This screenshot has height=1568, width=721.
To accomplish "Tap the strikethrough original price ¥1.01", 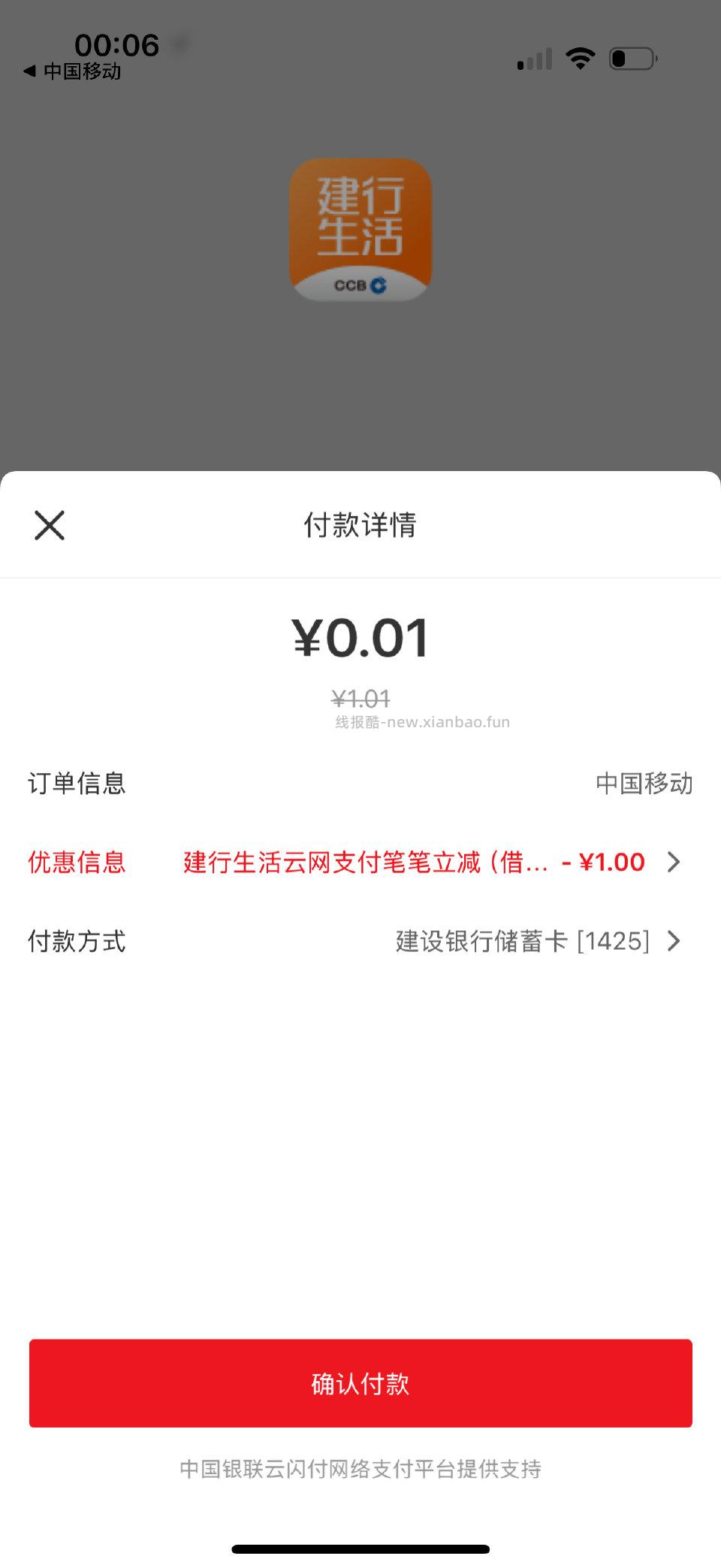I will (x=360, y=699).
